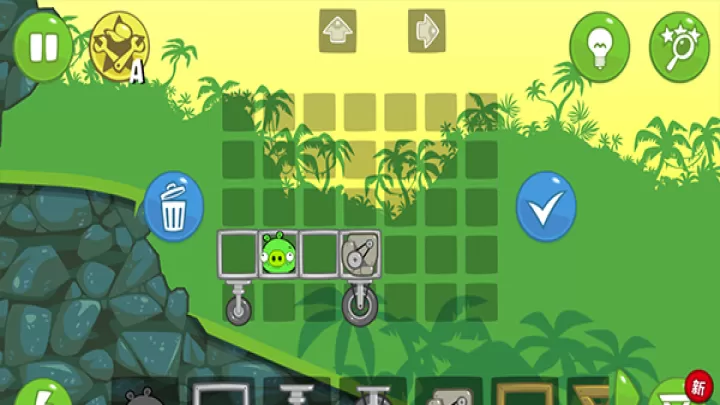Open the magnifier preview level button
720x405 pixels.
click(x=678, y=46)
